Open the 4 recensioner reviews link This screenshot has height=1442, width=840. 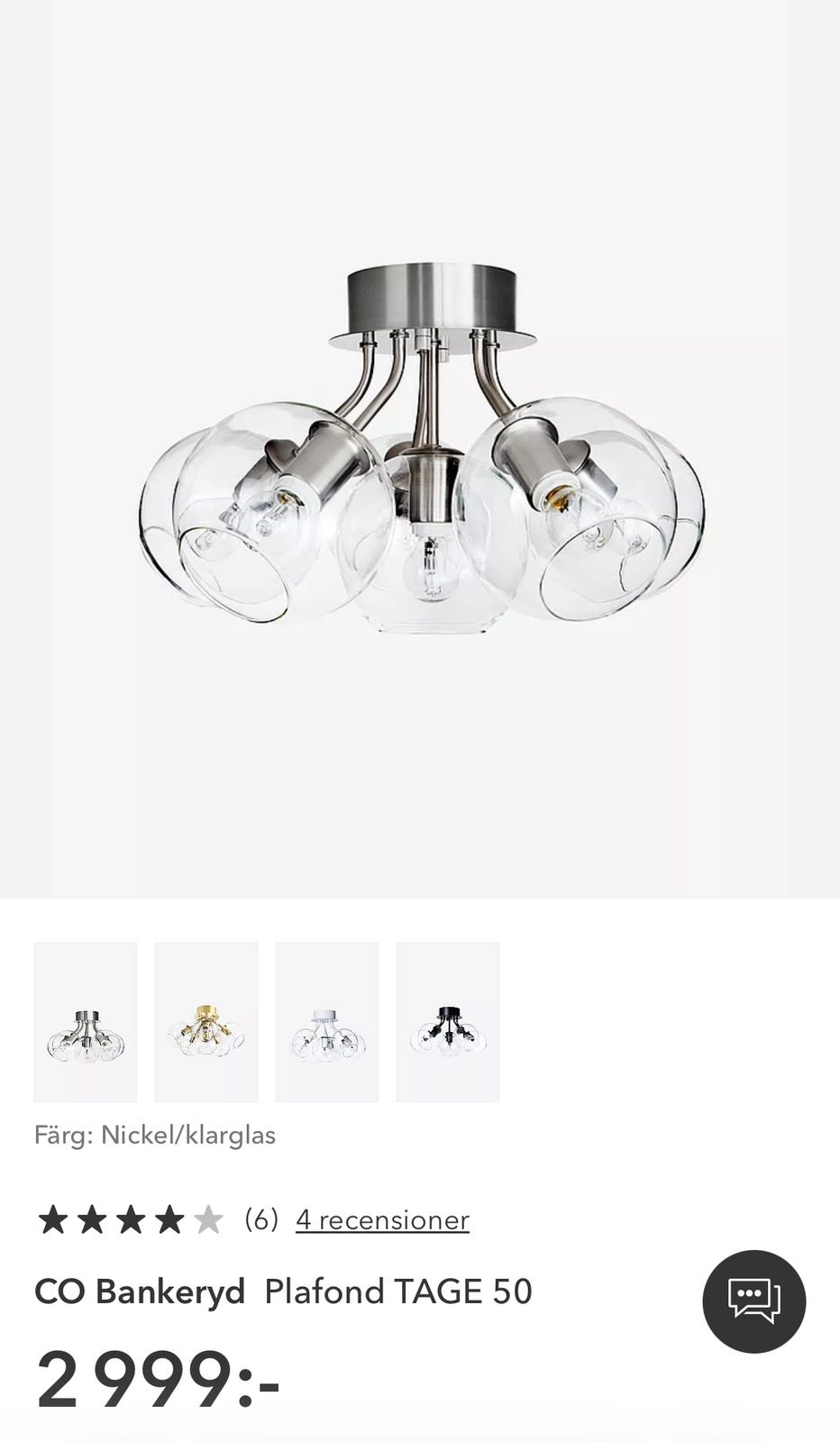click(x=382, y=1219)
